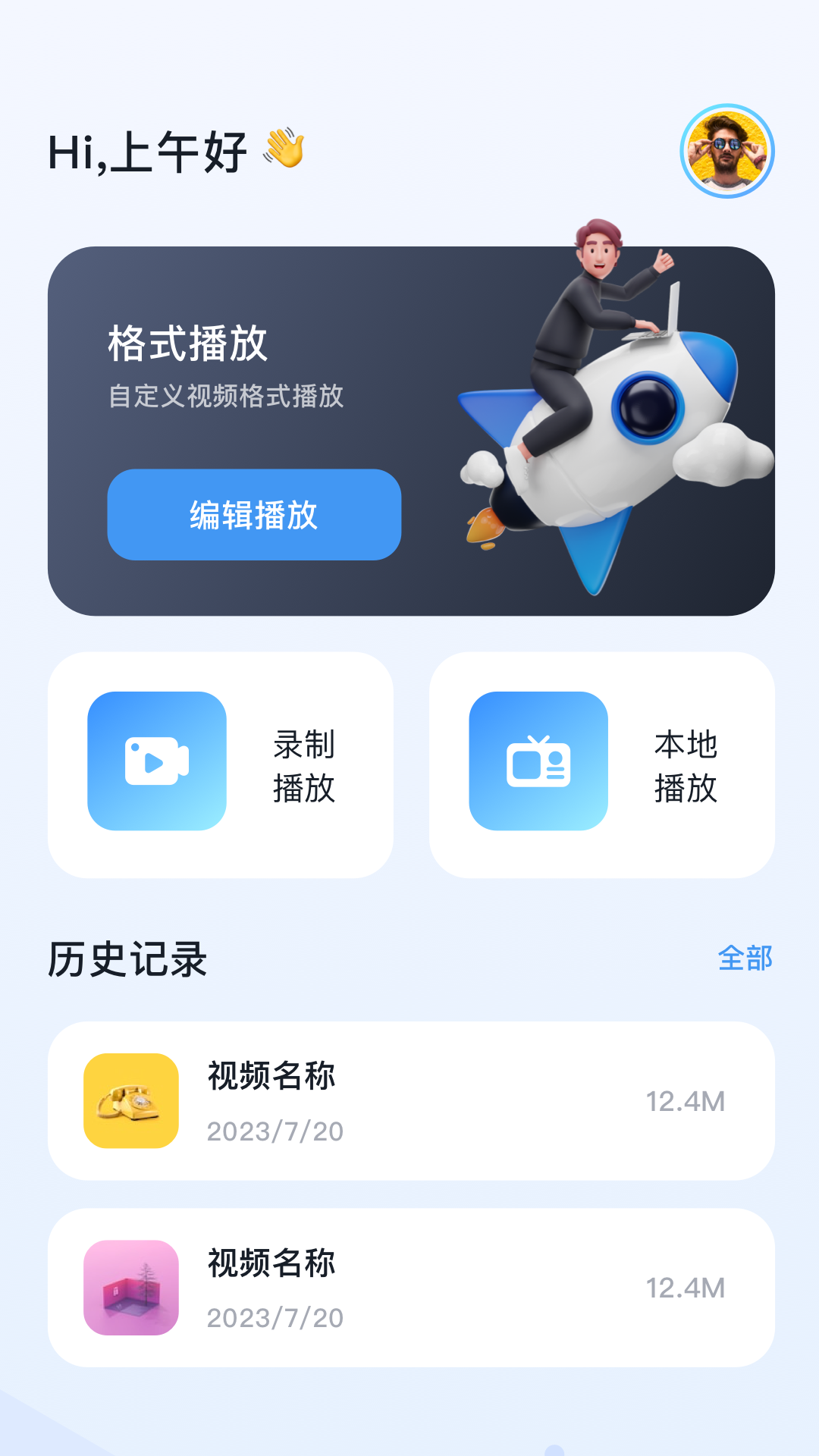Open the first 视频名称 history entry
Image resolution: width=819 pixels, height=1456 pixels.
(x=409, y=1101)
